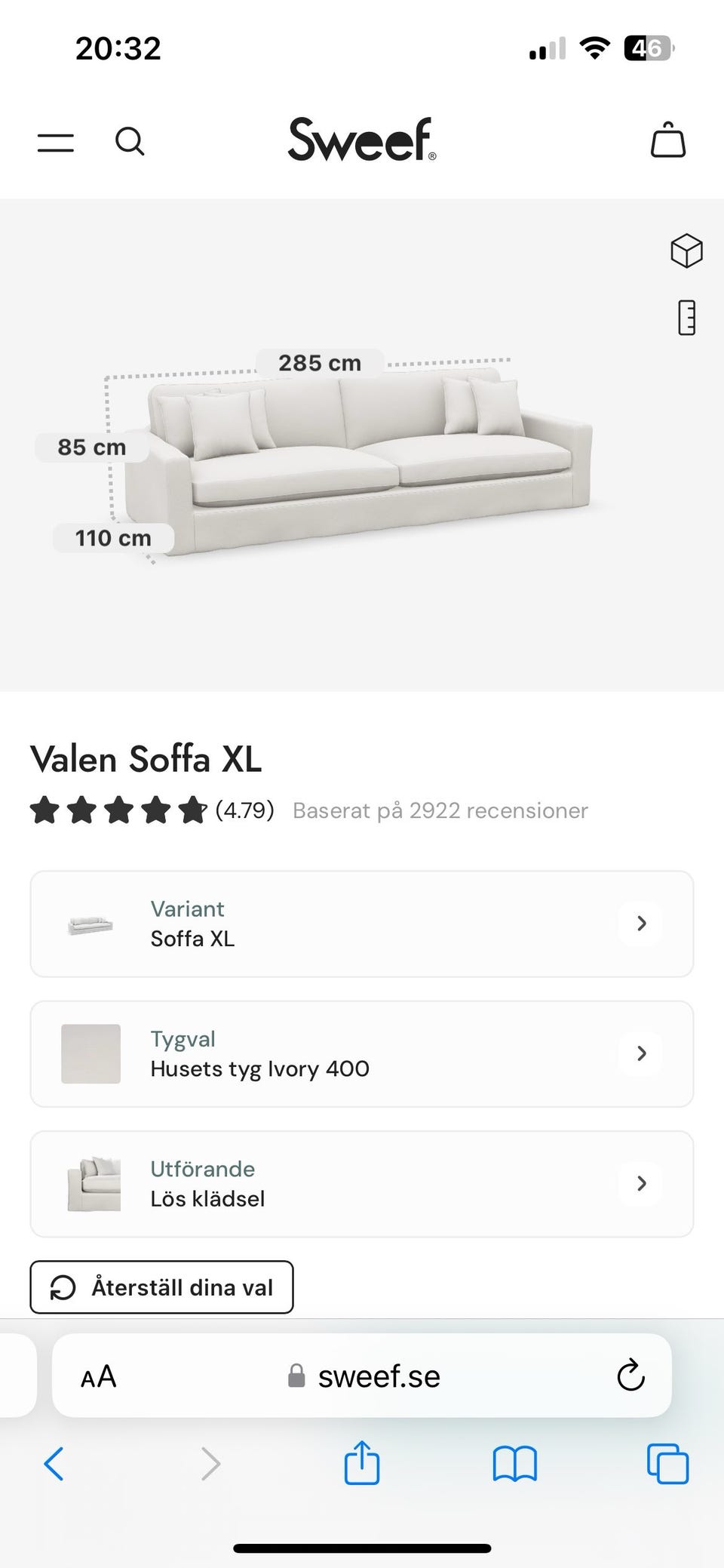Expand the Tygval fabric options
This screenshot has width=724, height=1568.
point(360,1053)
